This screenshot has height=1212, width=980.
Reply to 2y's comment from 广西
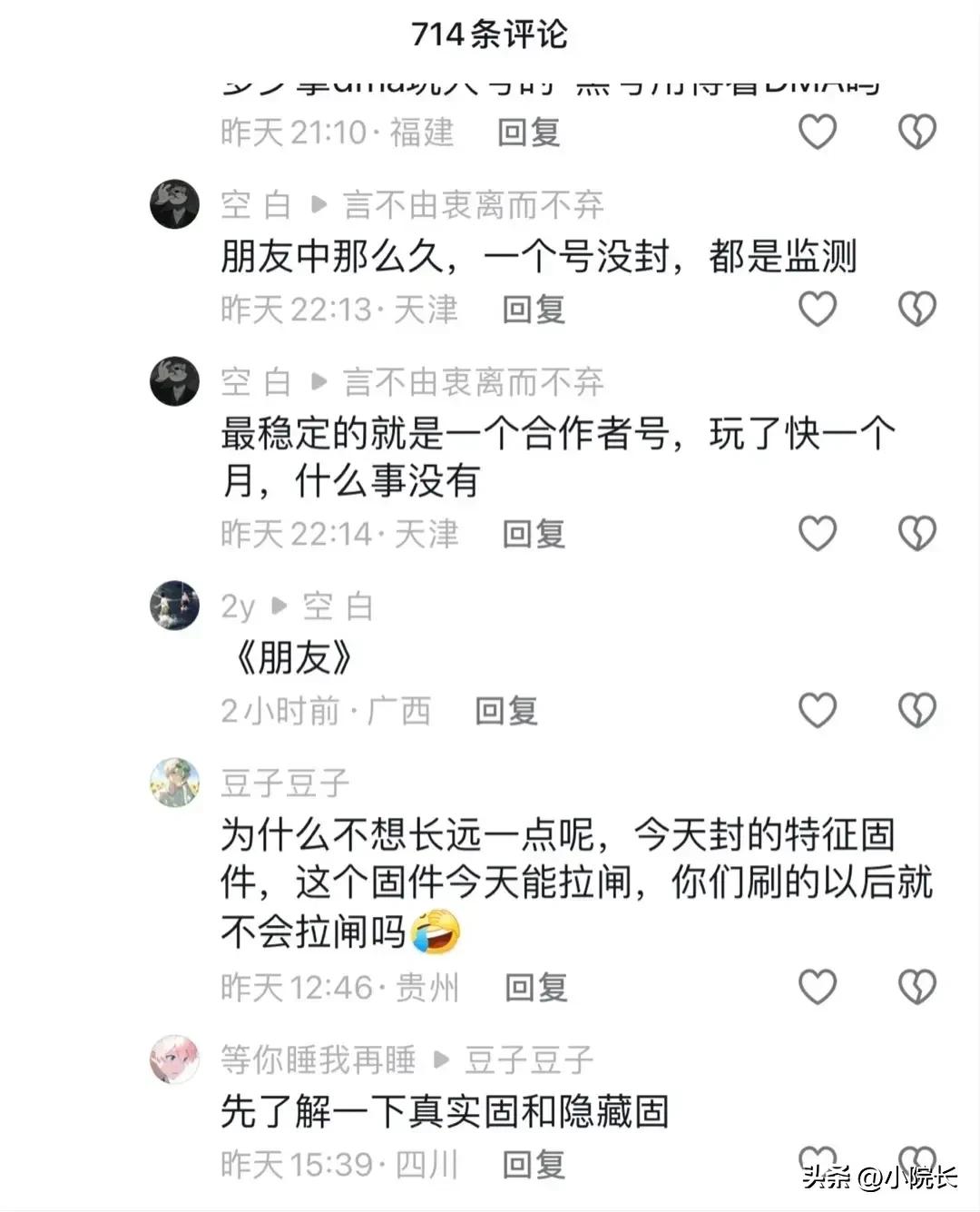(x=506, y=711)
